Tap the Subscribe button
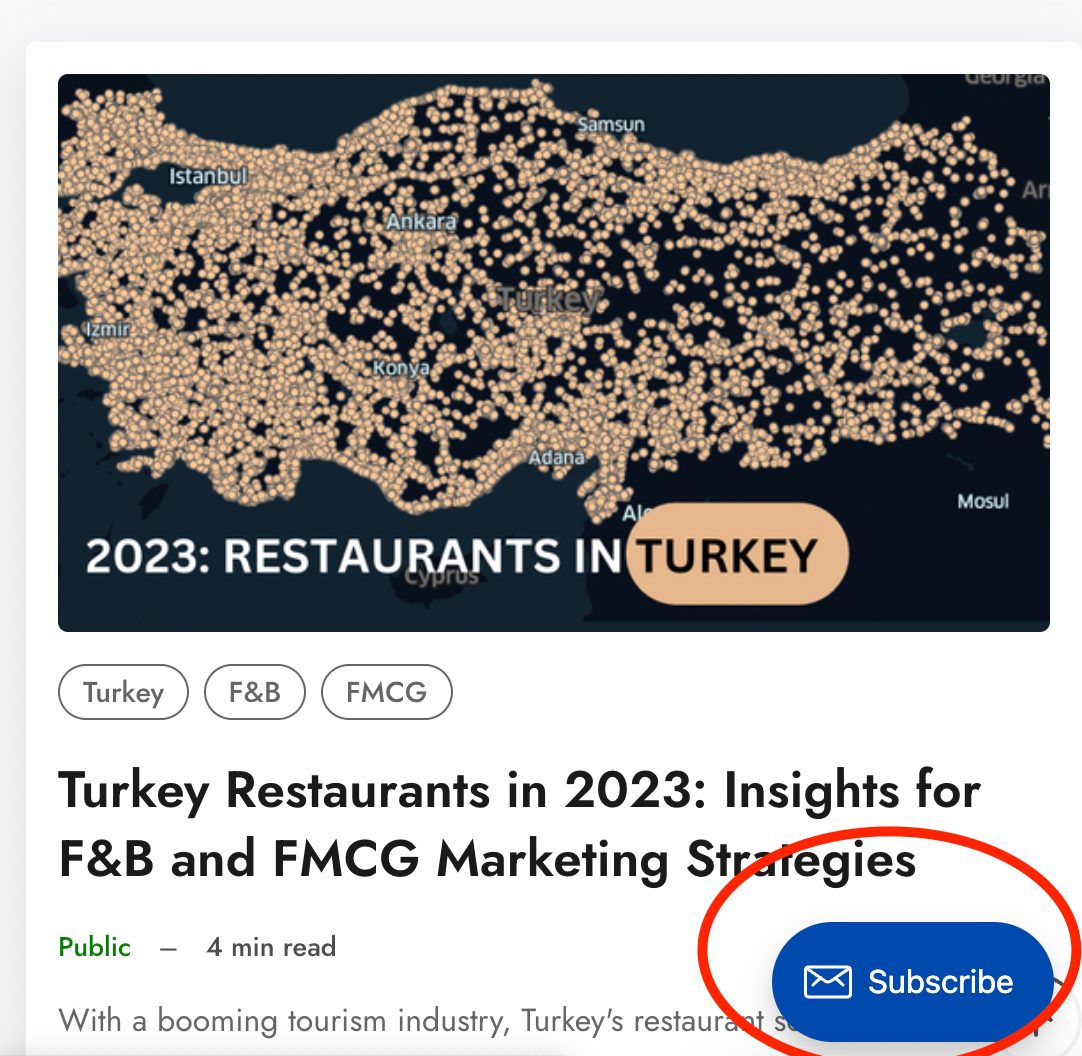 pyautogui.click(x=911, y=981)
